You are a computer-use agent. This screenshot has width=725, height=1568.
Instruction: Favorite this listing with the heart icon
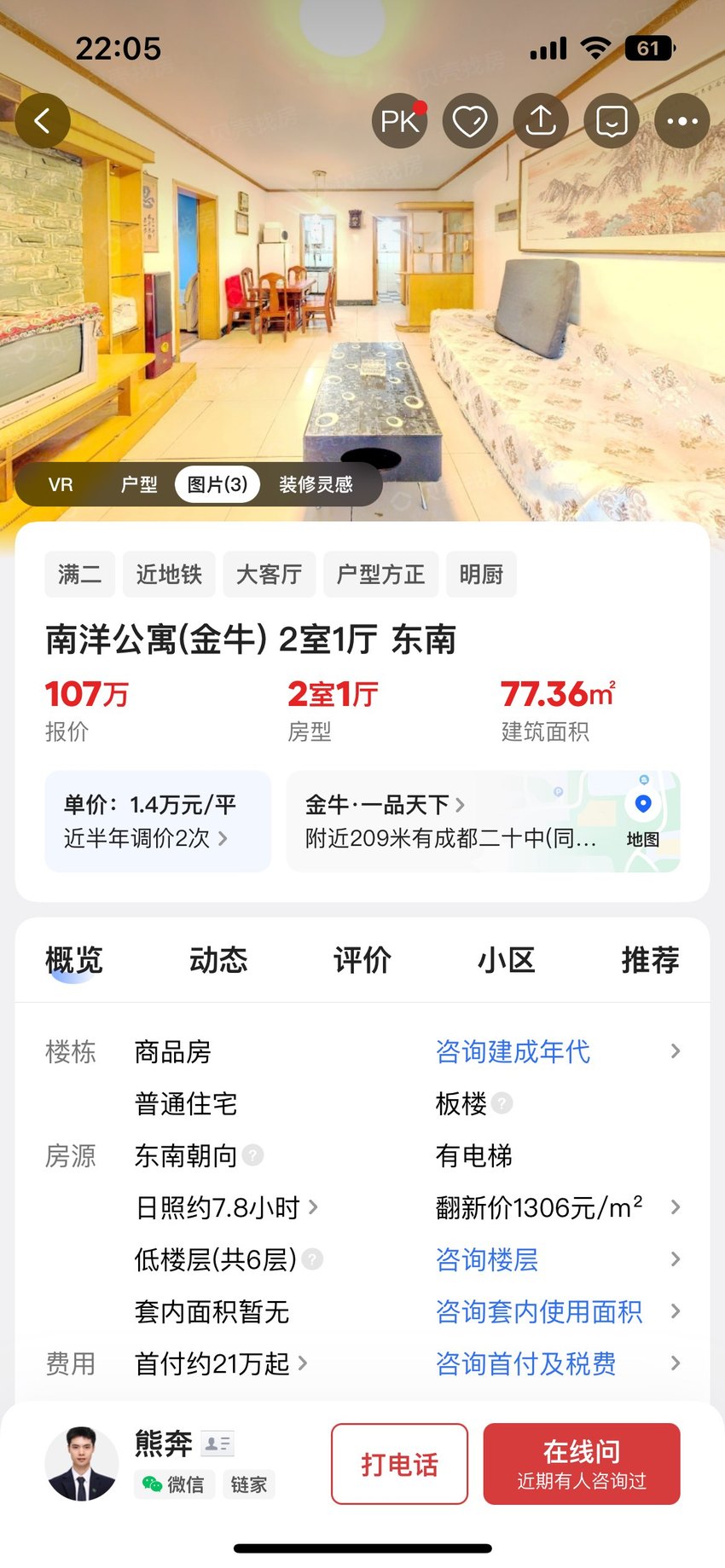click(470, 121)
